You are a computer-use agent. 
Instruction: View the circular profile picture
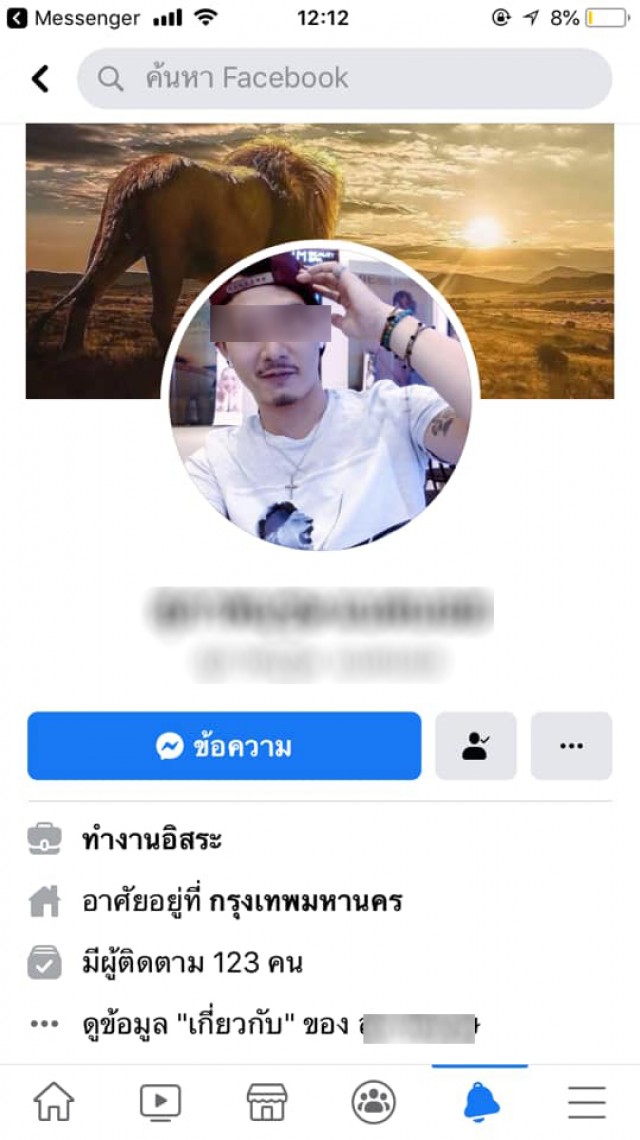point(320,400)
